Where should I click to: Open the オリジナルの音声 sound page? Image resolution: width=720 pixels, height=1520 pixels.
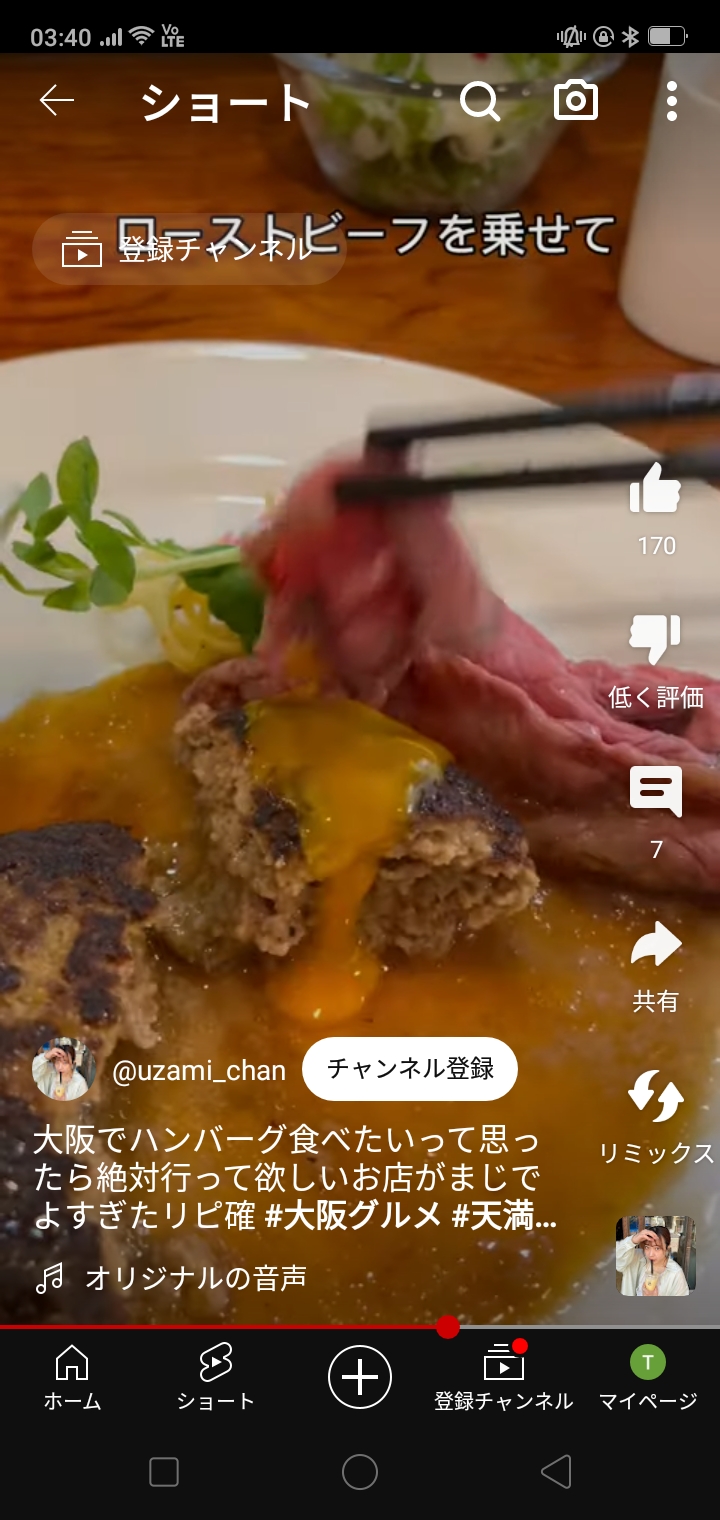click(x=195, y=1277)
